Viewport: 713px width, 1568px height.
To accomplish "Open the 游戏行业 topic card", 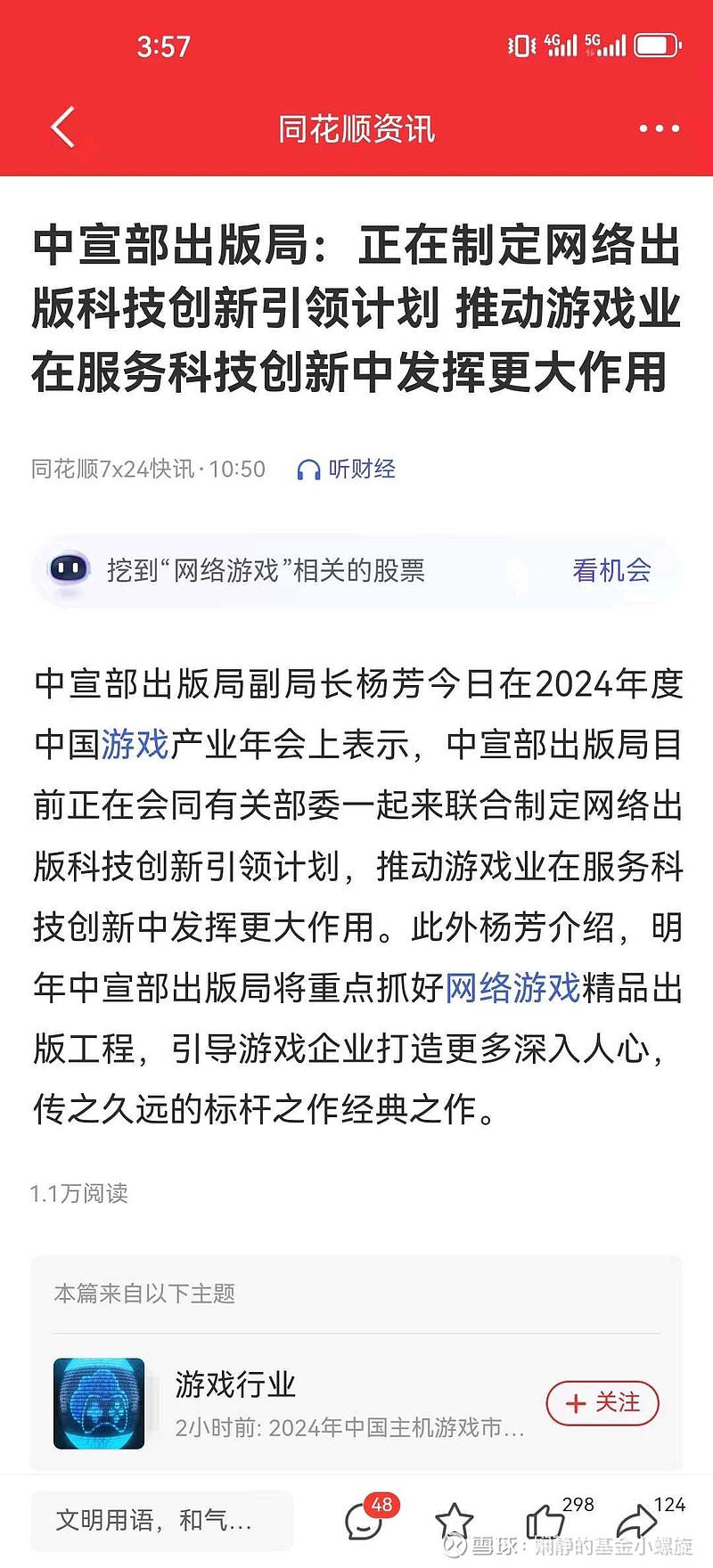I will pos(294,1402).
